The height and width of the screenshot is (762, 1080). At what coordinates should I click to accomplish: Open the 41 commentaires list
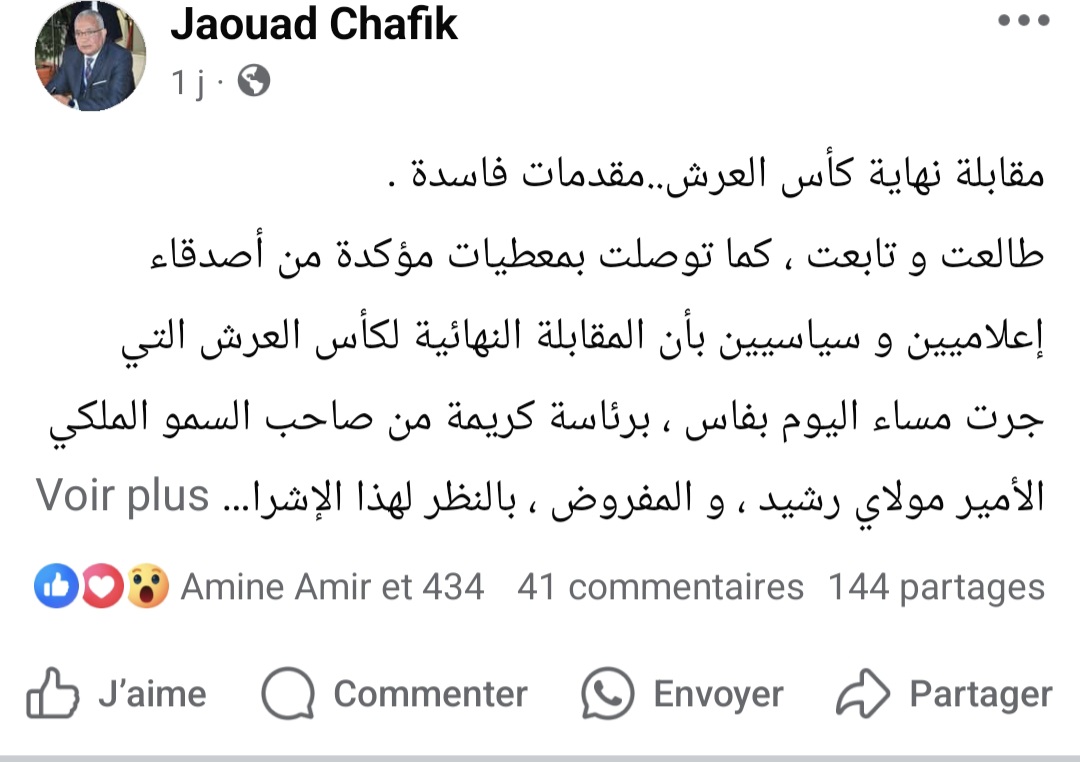pyautogui.click(x=660, y=587)
